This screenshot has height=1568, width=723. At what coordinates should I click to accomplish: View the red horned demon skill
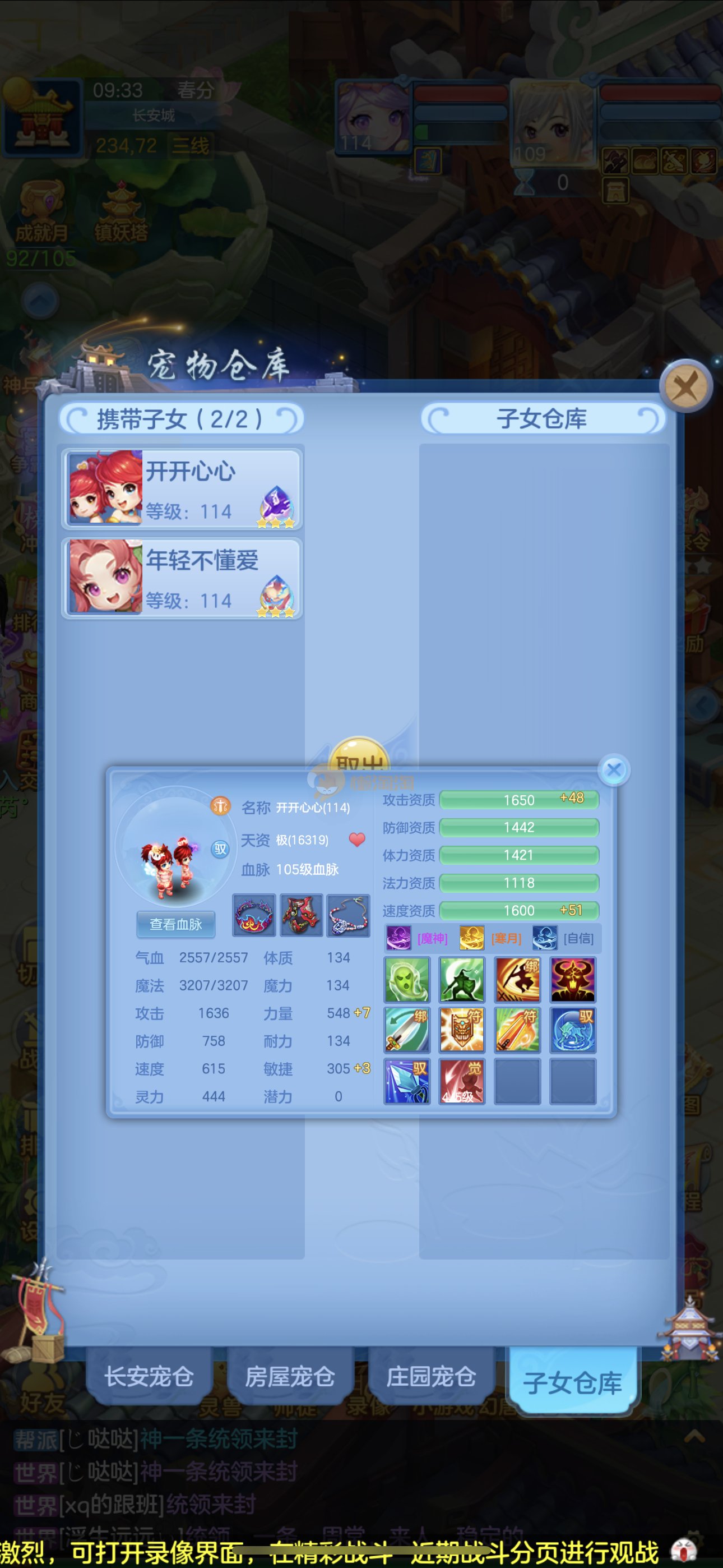pyautogui.click(x=573, y=979)
